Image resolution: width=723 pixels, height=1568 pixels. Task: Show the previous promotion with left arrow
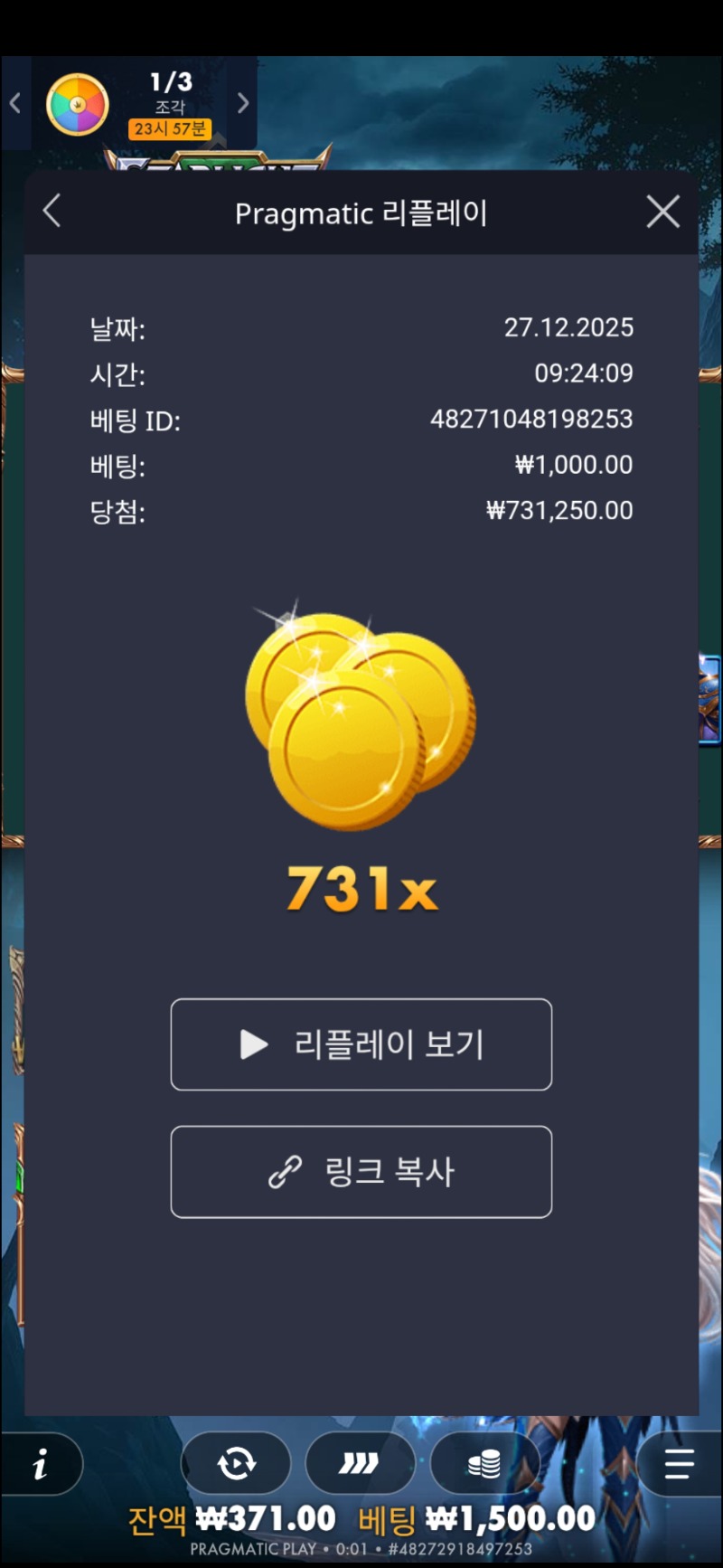click(14, 103)
